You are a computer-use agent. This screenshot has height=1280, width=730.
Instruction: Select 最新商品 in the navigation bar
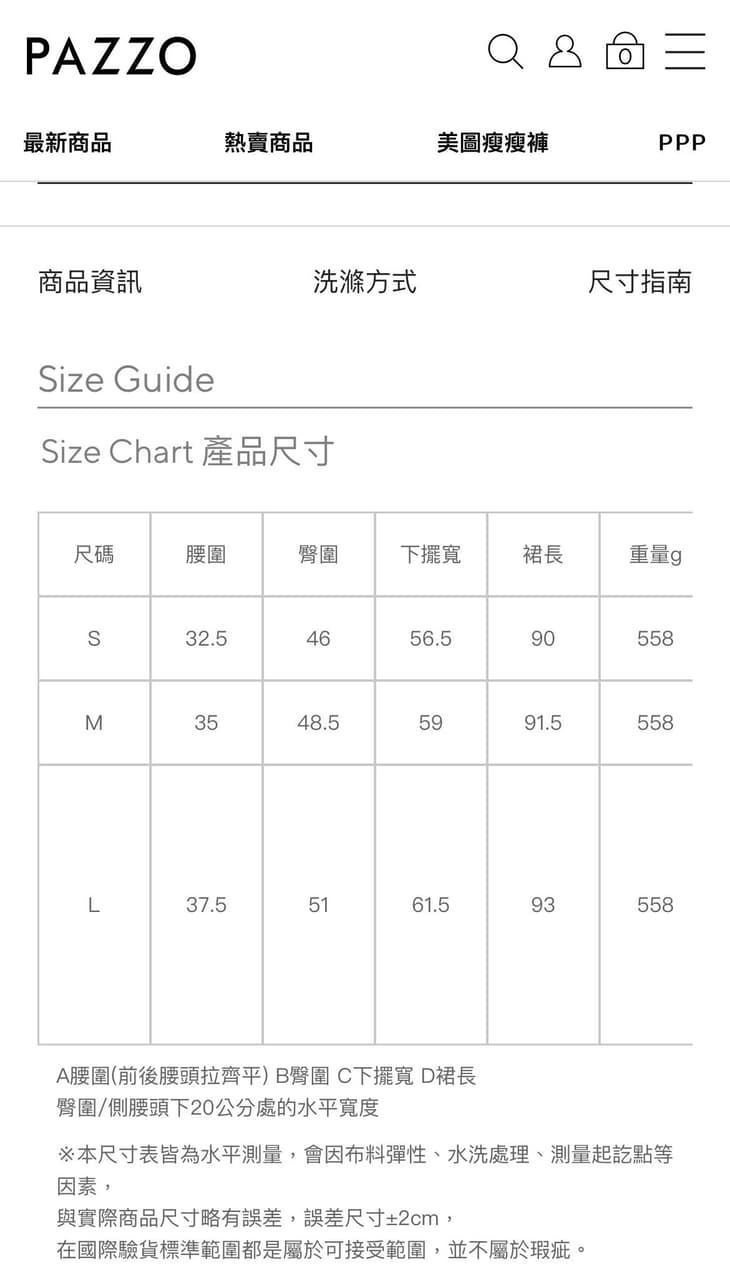[67, 142]
